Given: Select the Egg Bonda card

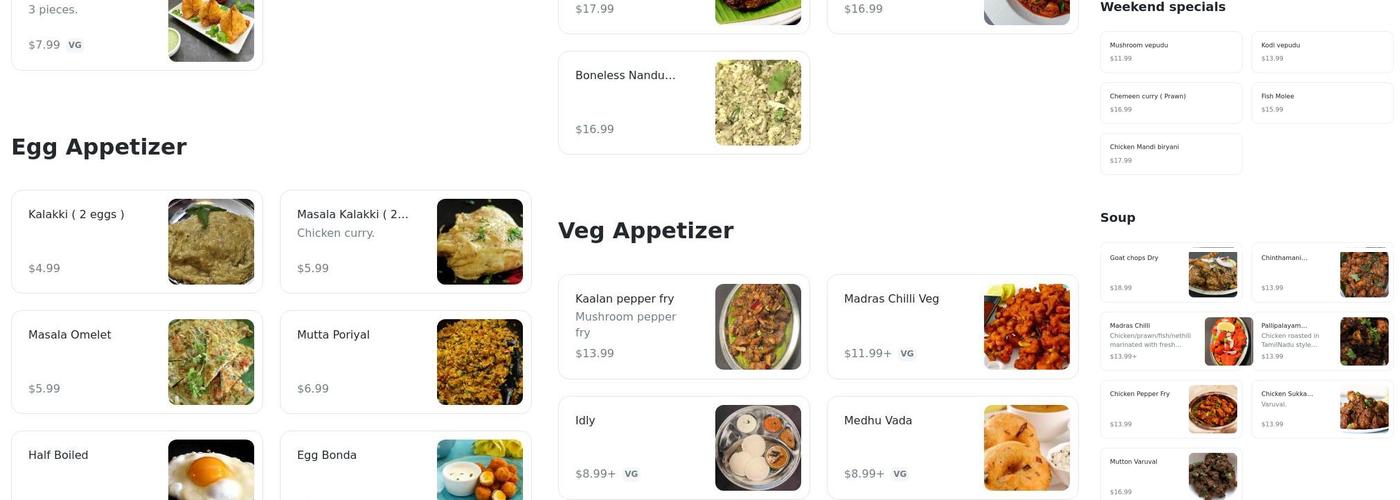Looking at the screenshot, I should (406, 466).
